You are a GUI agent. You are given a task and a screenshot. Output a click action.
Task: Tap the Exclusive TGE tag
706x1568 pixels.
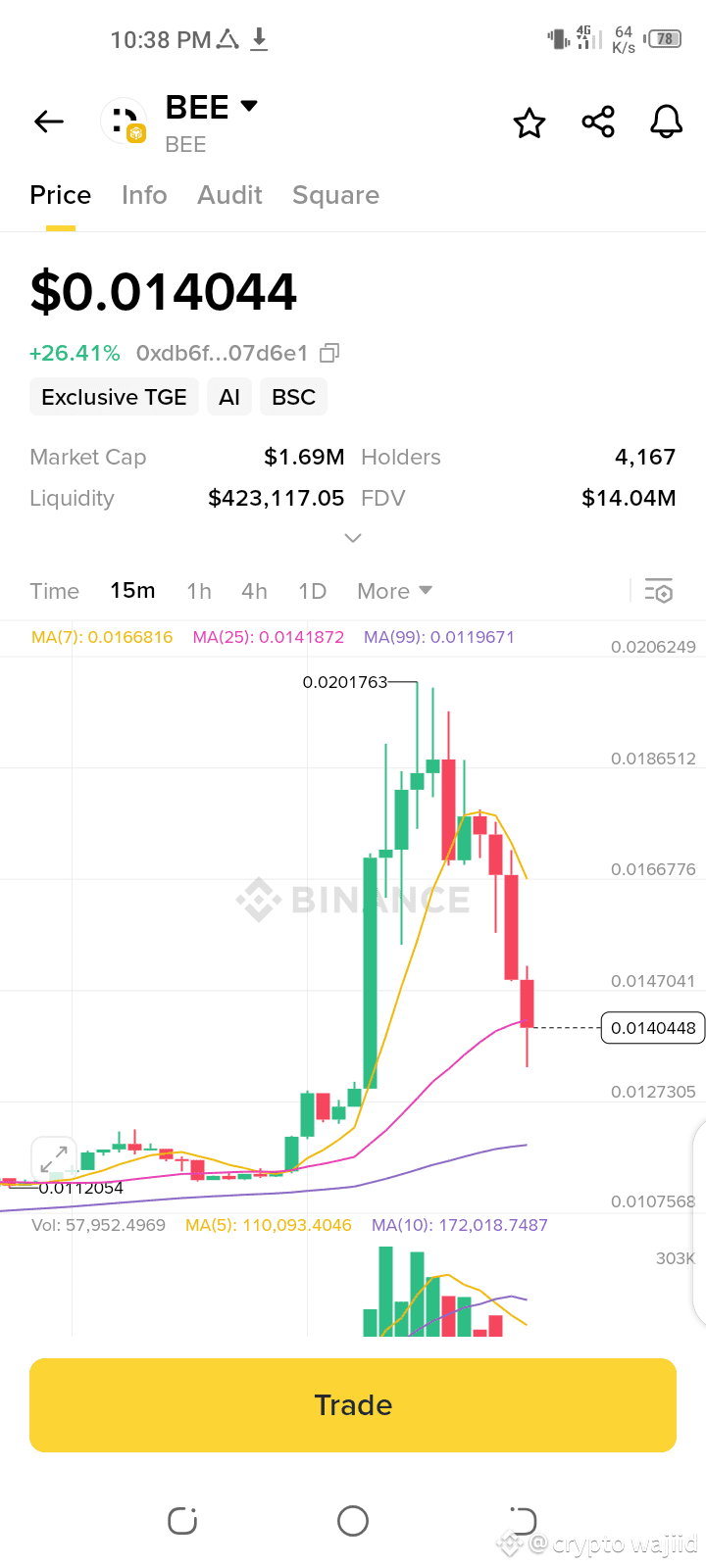coord(114,397)
